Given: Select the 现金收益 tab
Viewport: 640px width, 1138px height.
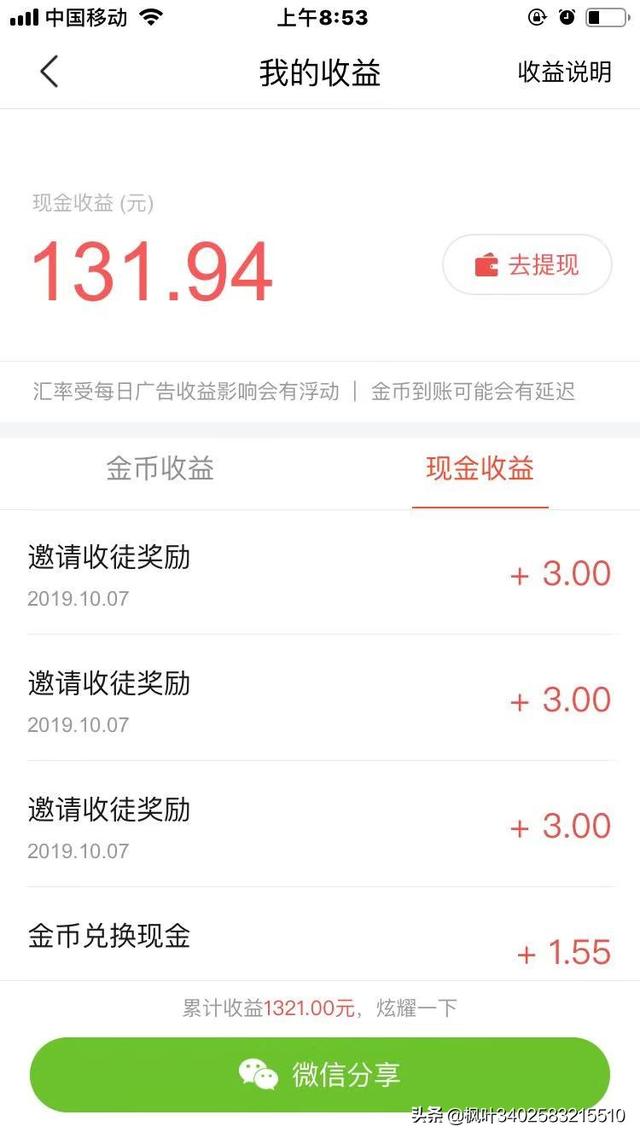Looking at the screenshot, I should [x=480, y=469].
